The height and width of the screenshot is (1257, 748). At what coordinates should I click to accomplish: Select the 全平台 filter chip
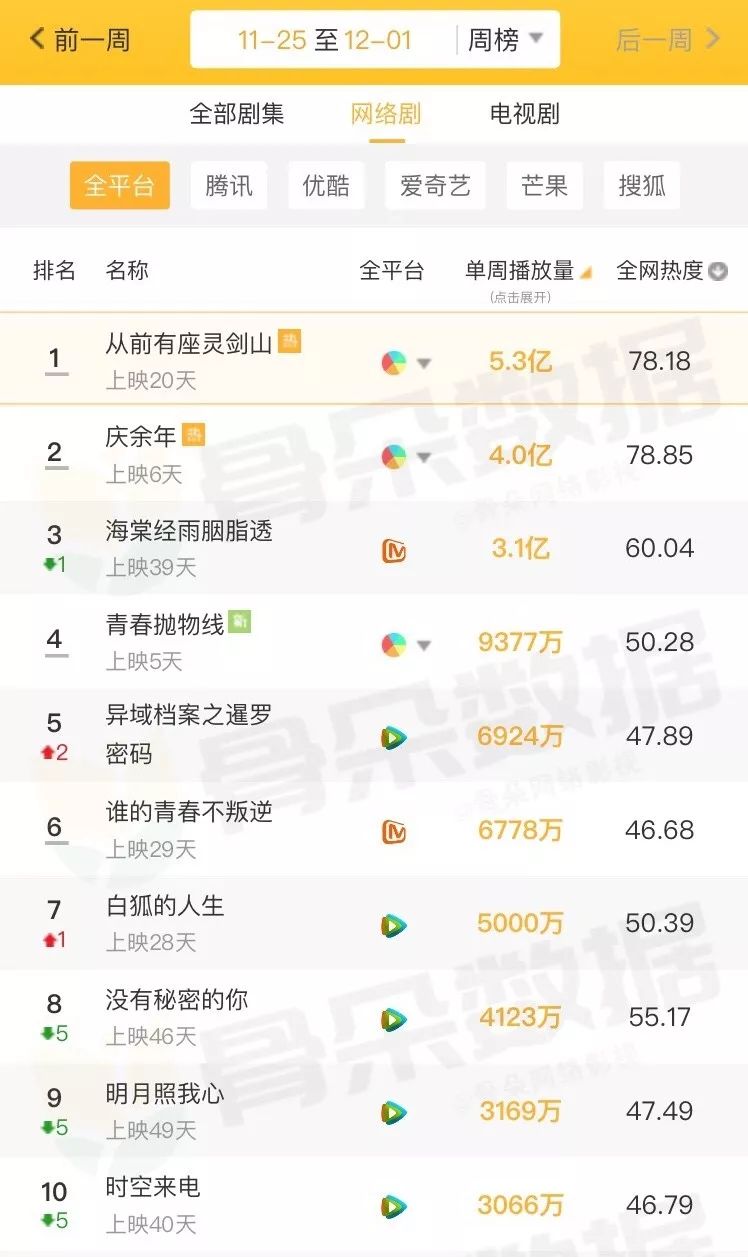(119, 186)
